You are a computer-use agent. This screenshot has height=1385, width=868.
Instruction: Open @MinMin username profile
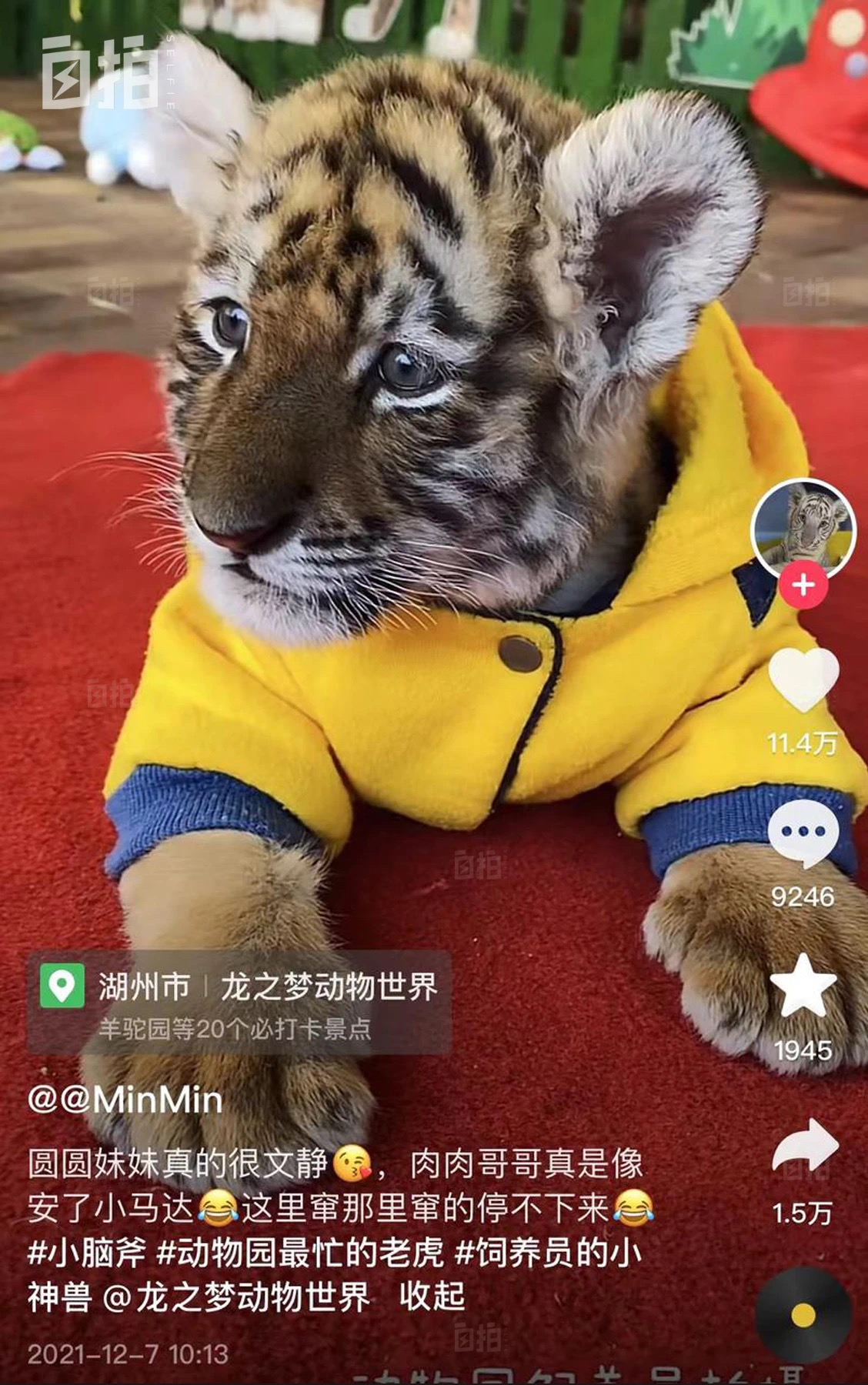125,1100
